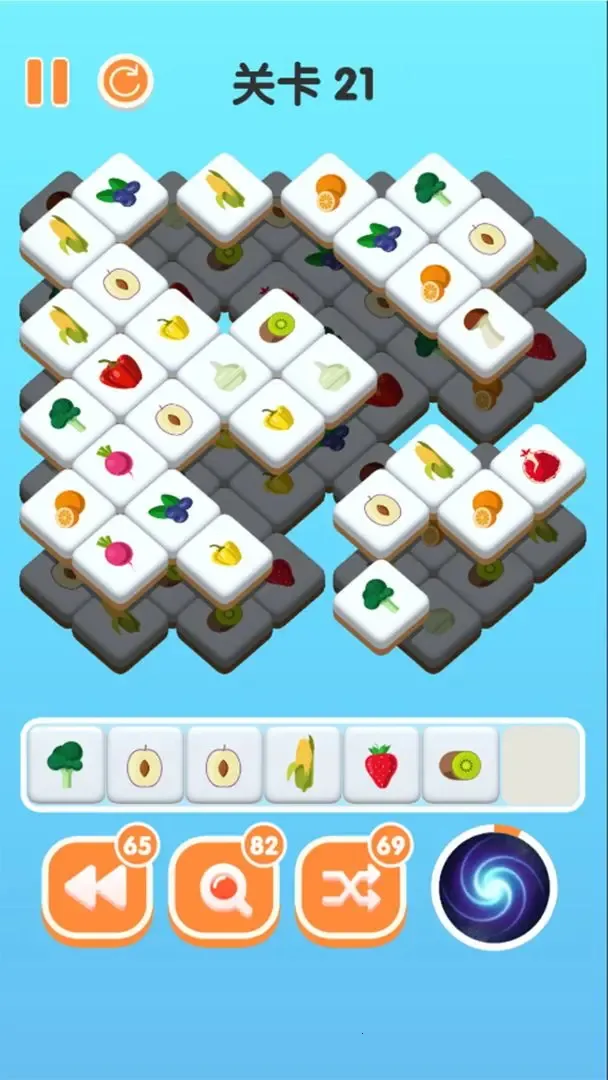Pick the pomegranate tile
Image resolution: width=608 pixels, height=1080 pixels.
(538, 465)
